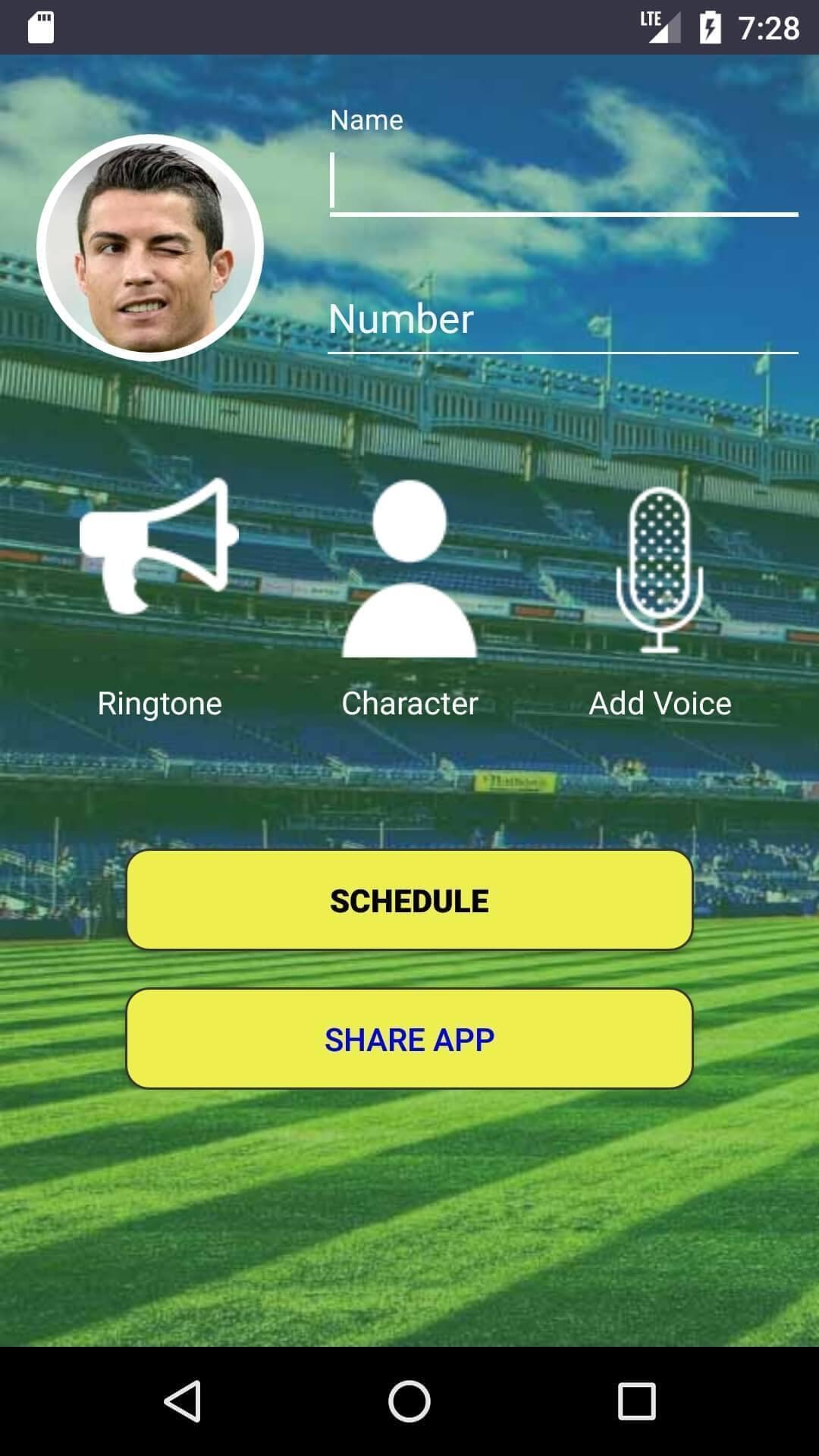Screen dimensions: 819x1456
Task: Hit the SCHEDULE button
Action: pos(409,900)
